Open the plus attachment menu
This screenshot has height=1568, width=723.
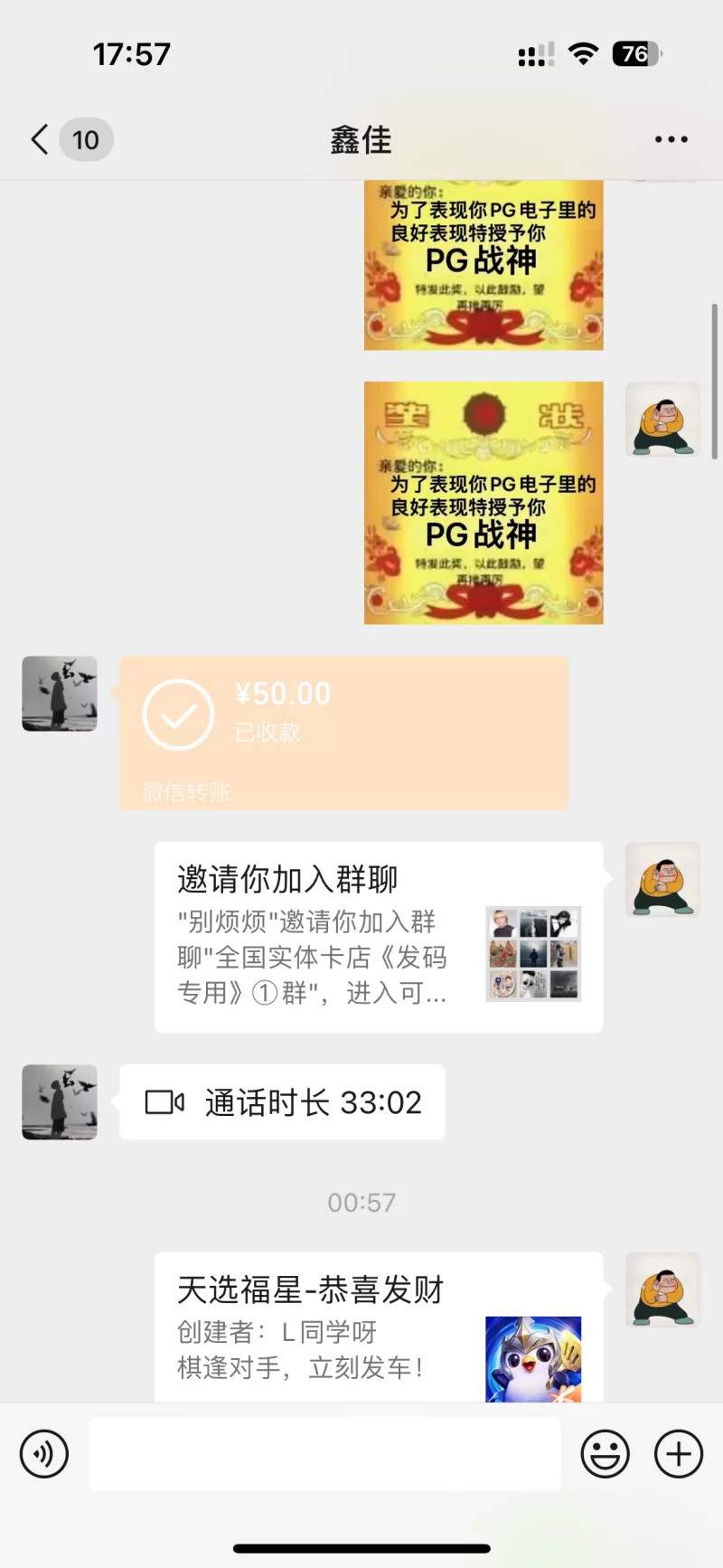click(x=679, y=1454)
